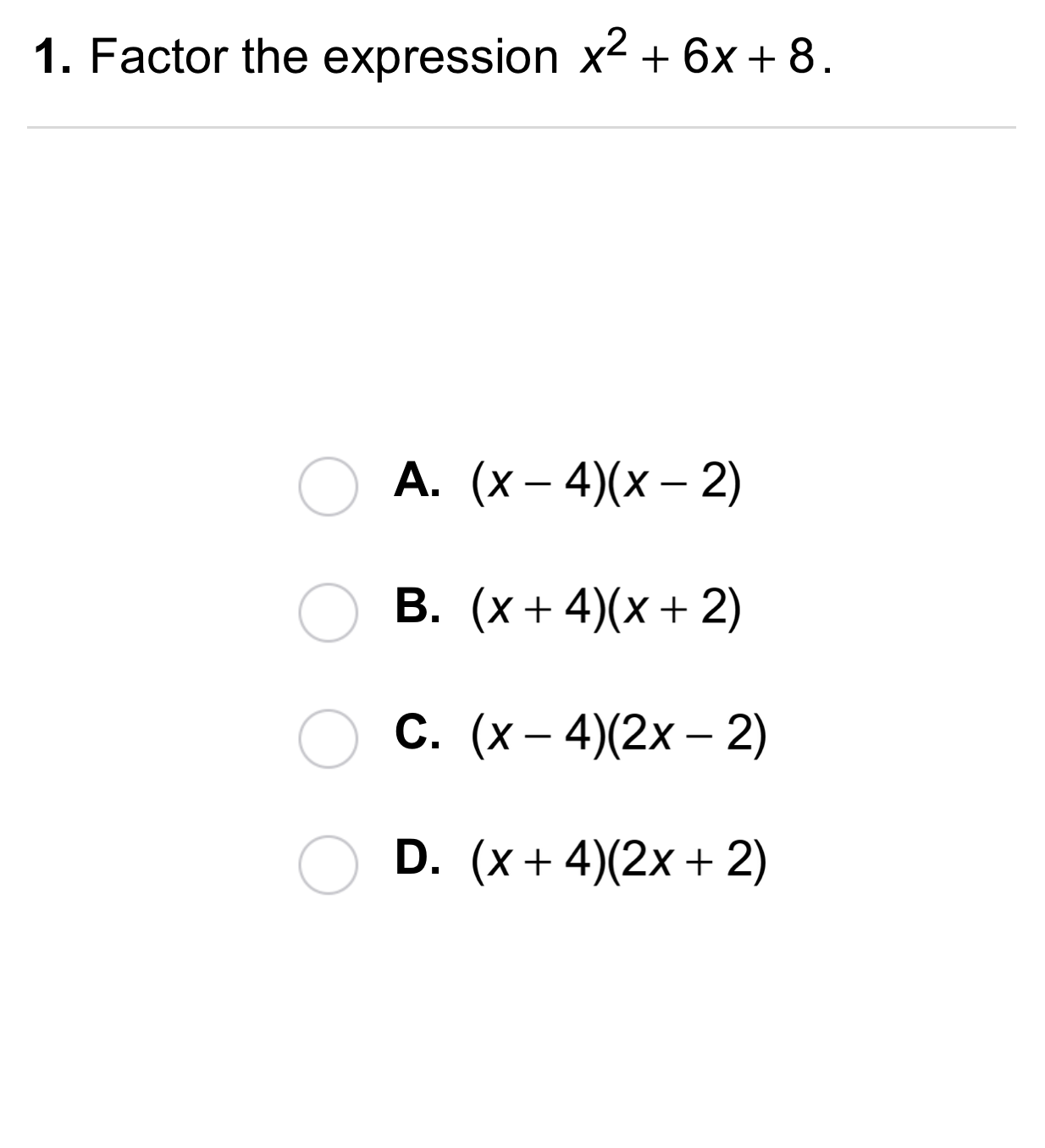Click the horizontal divider under the question
Viewport: 1045px width, 1148px height.
point(522,125)
